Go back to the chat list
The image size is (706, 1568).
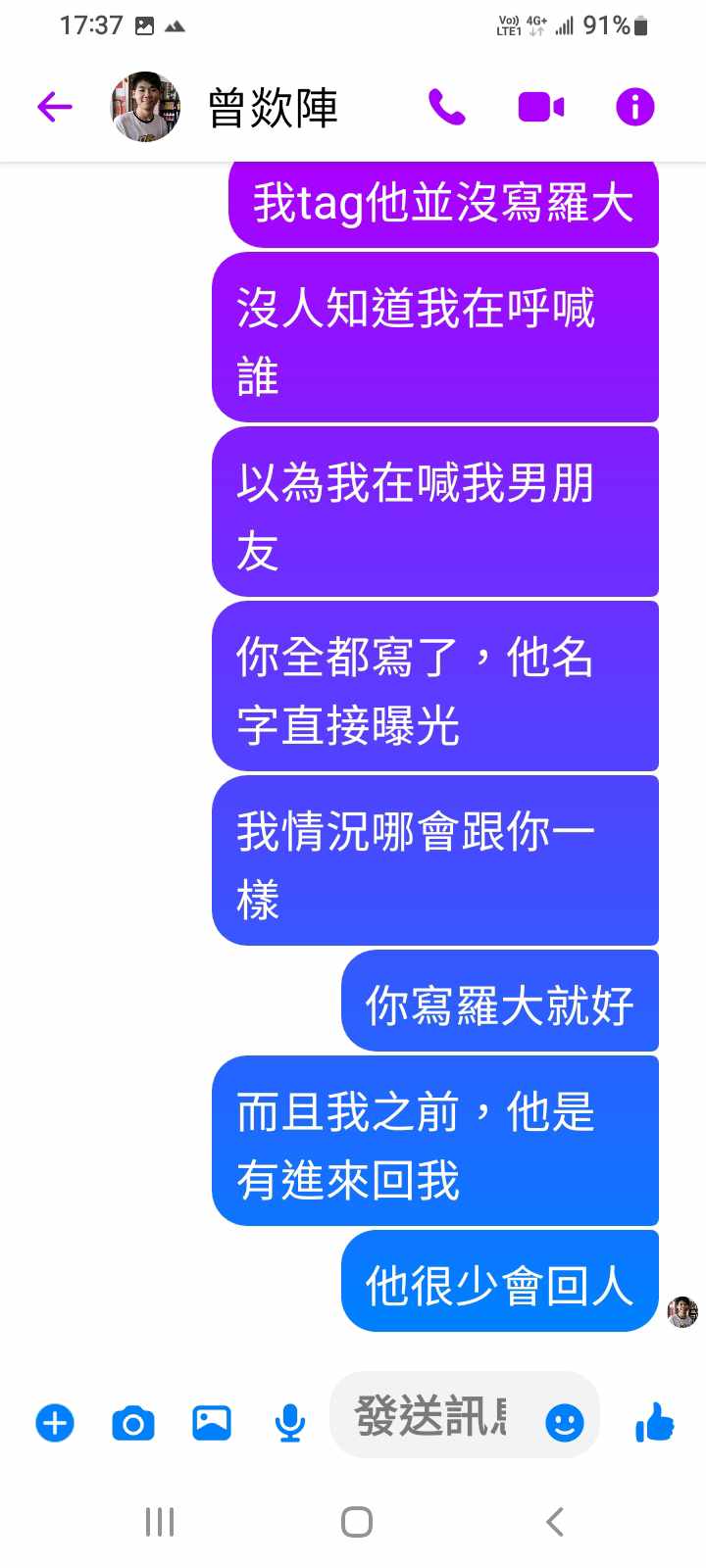55,107
